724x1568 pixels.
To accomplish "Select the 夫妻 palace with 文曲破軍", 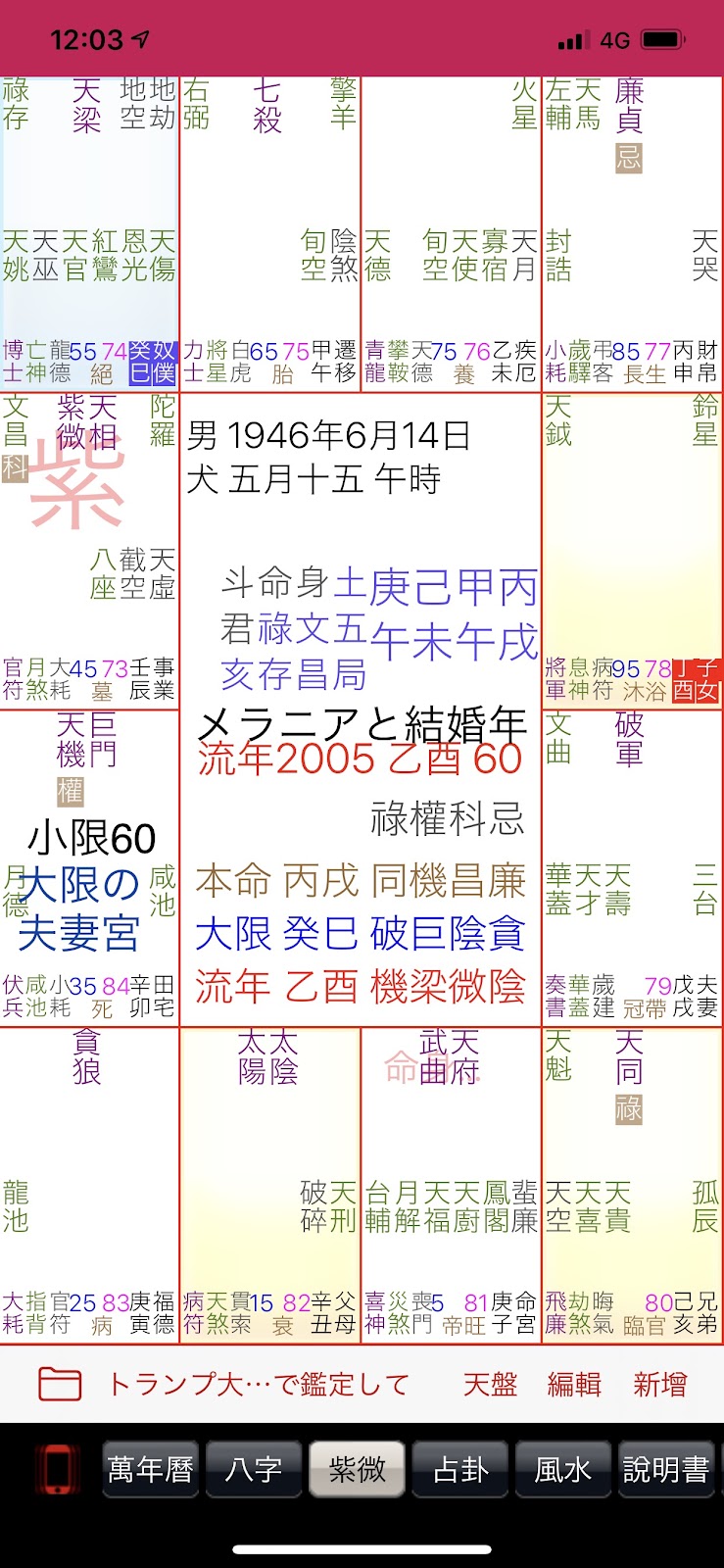I will (632, 867).
